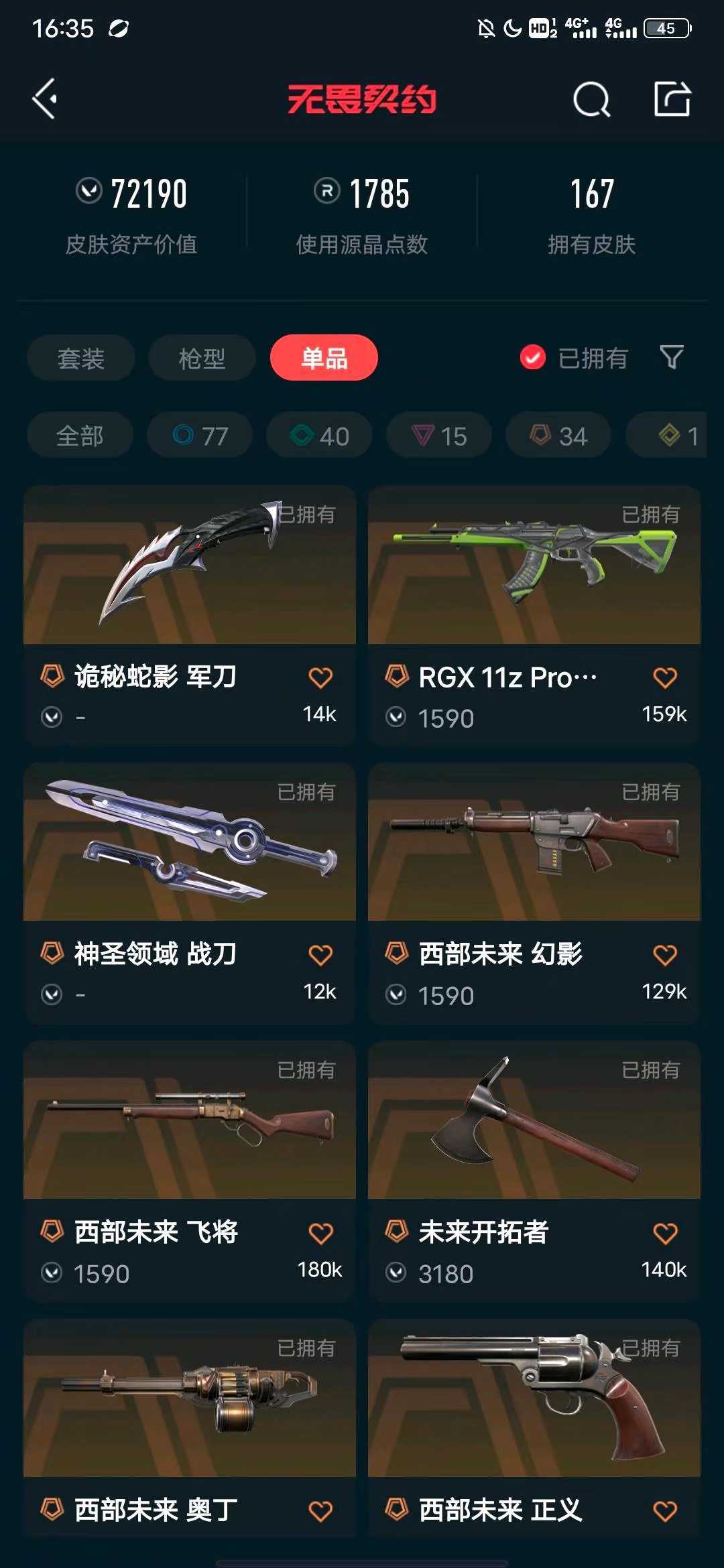Favorite the RGX 11z Pro skin
Image resolution: width=724 pixels, height=1568 pixels.
665,677
